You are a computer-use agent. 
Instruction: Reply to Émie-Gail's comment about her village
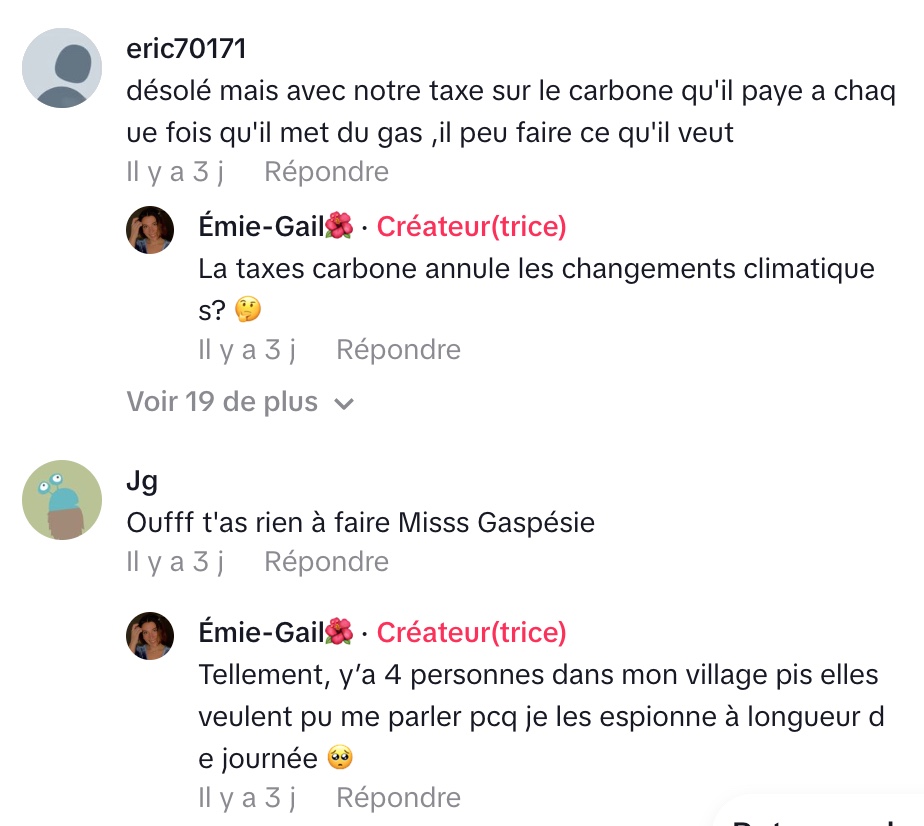pos(398,798)
